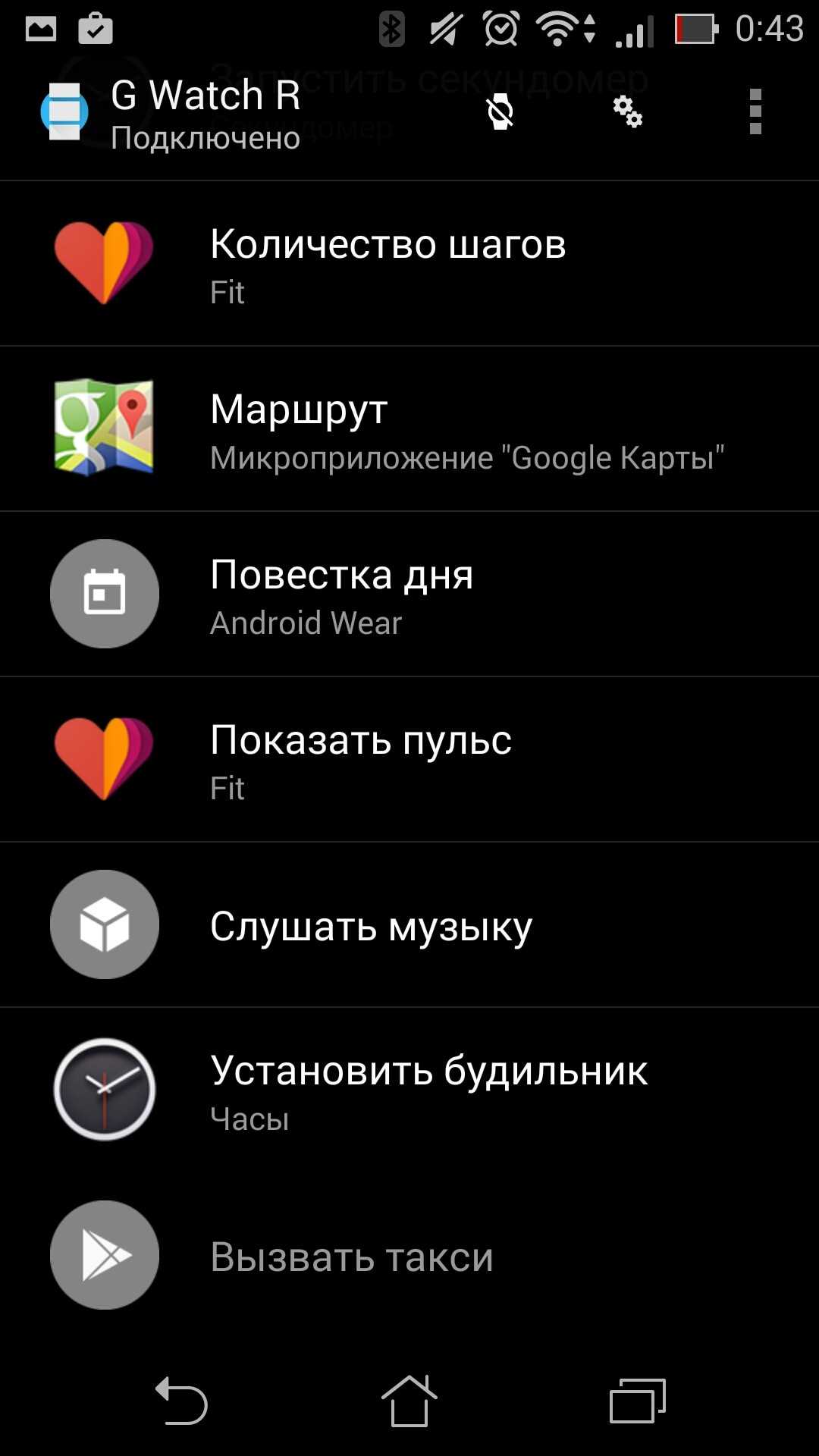Select the Маршрут Google Карты row
The image size is (819, 1456).
pos(409,429)
